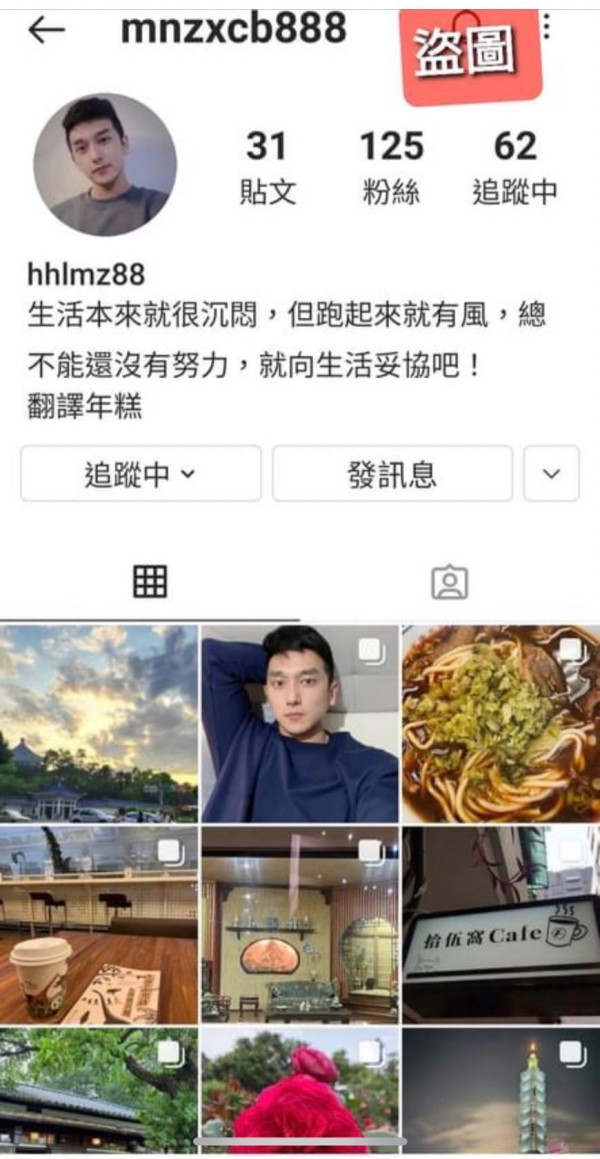The height and width of the screenshot is (1159, 600).
Task: Open the coffee cup on table post
Action: point(98,925)
